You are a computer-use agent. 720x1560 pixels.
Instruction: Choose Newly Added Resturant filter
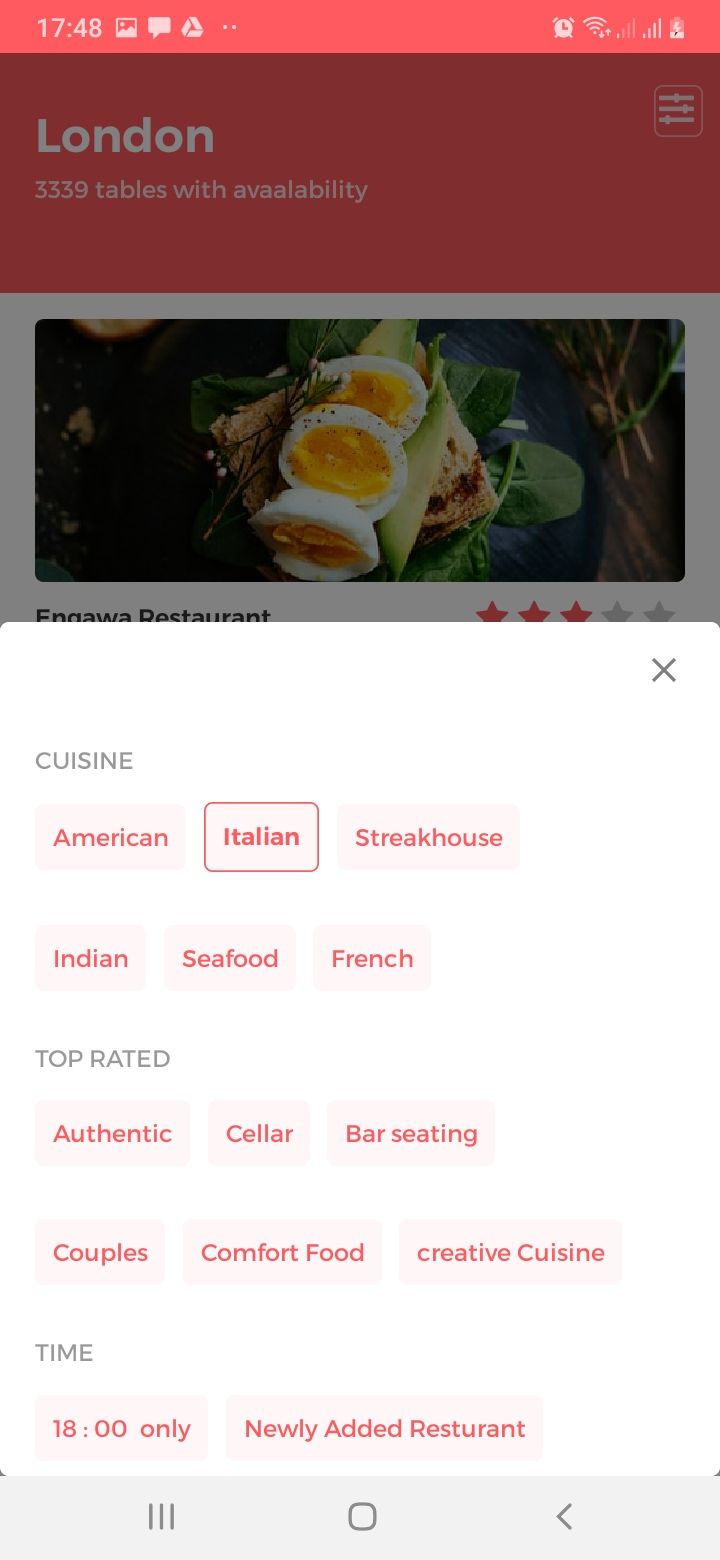(x=384, y=1428)
